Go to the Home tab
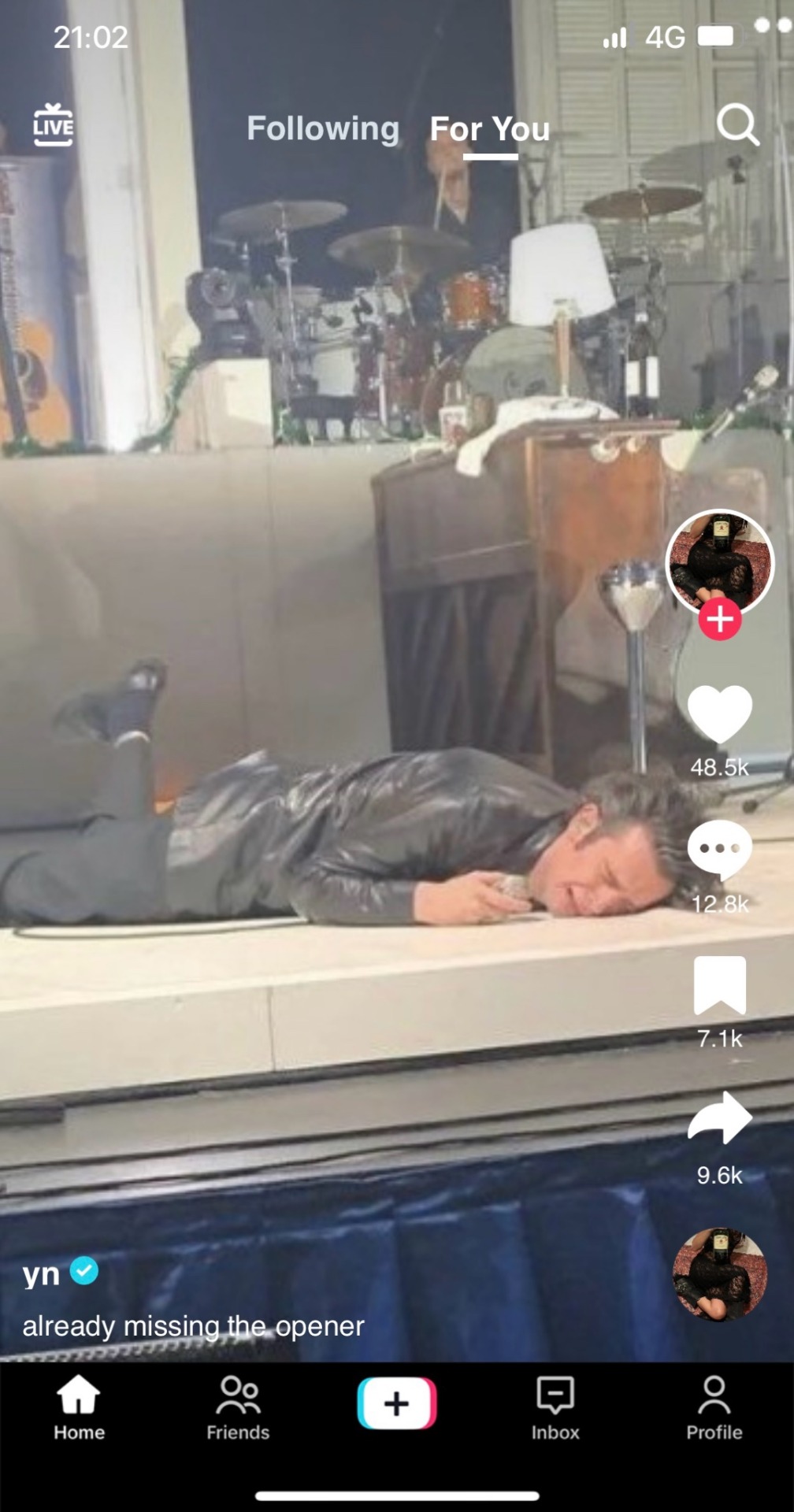The image size is (794, 1512). pyautogui.click(x=79, y=1408)
